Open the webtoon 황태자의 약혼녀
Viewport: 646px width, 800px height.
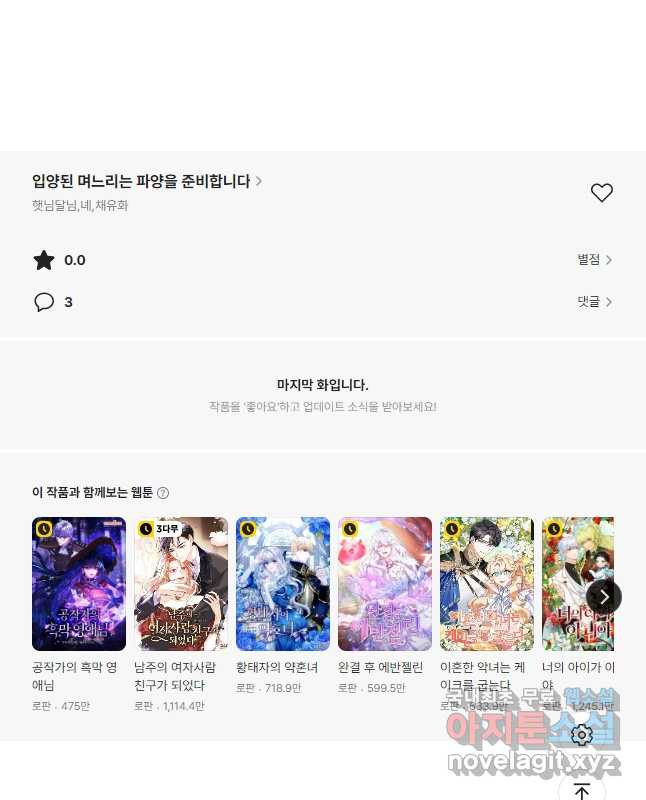[x=283, y=584]
